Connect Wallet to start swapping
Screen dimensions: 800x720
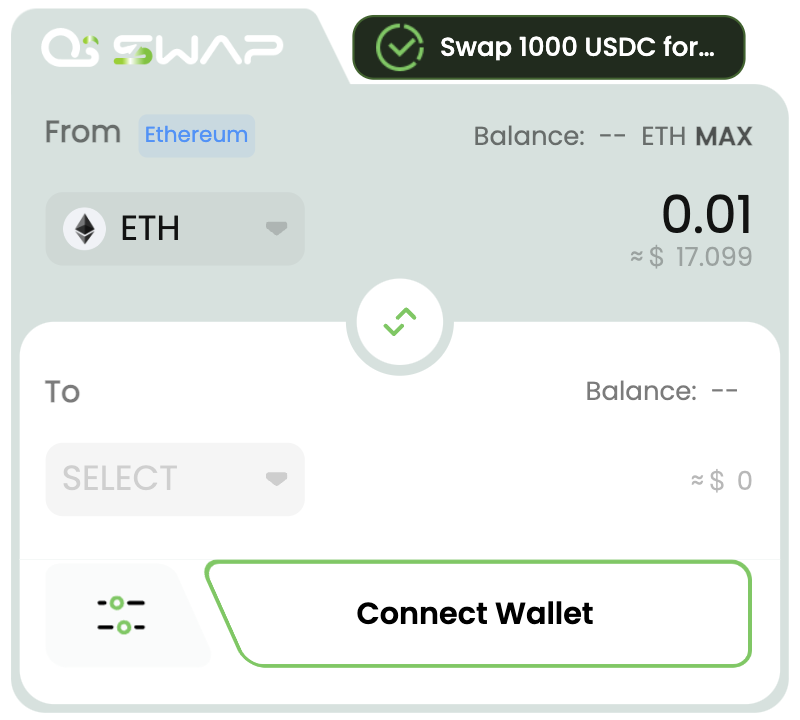pyautogui.click(x=476, y=613)
